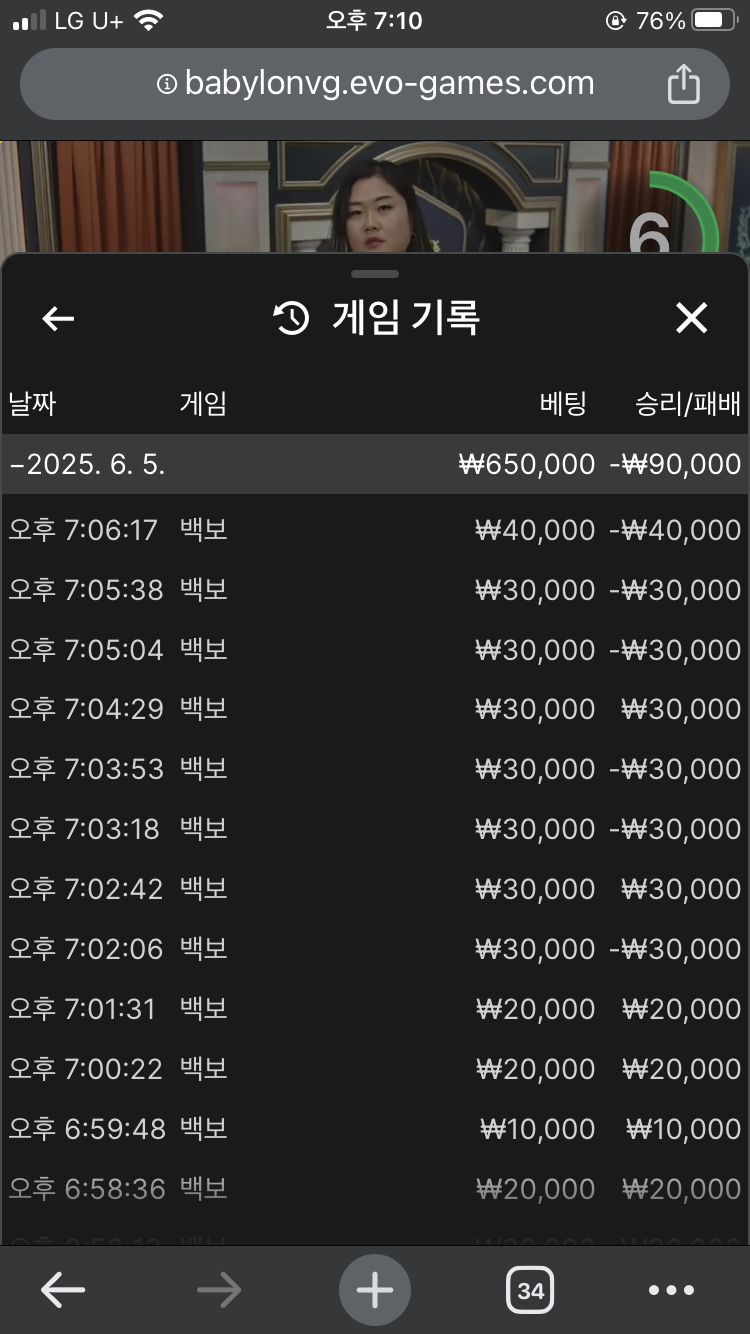
Task: Collapse the 2025. 6. 5. date group
Action: click(375, 464)
